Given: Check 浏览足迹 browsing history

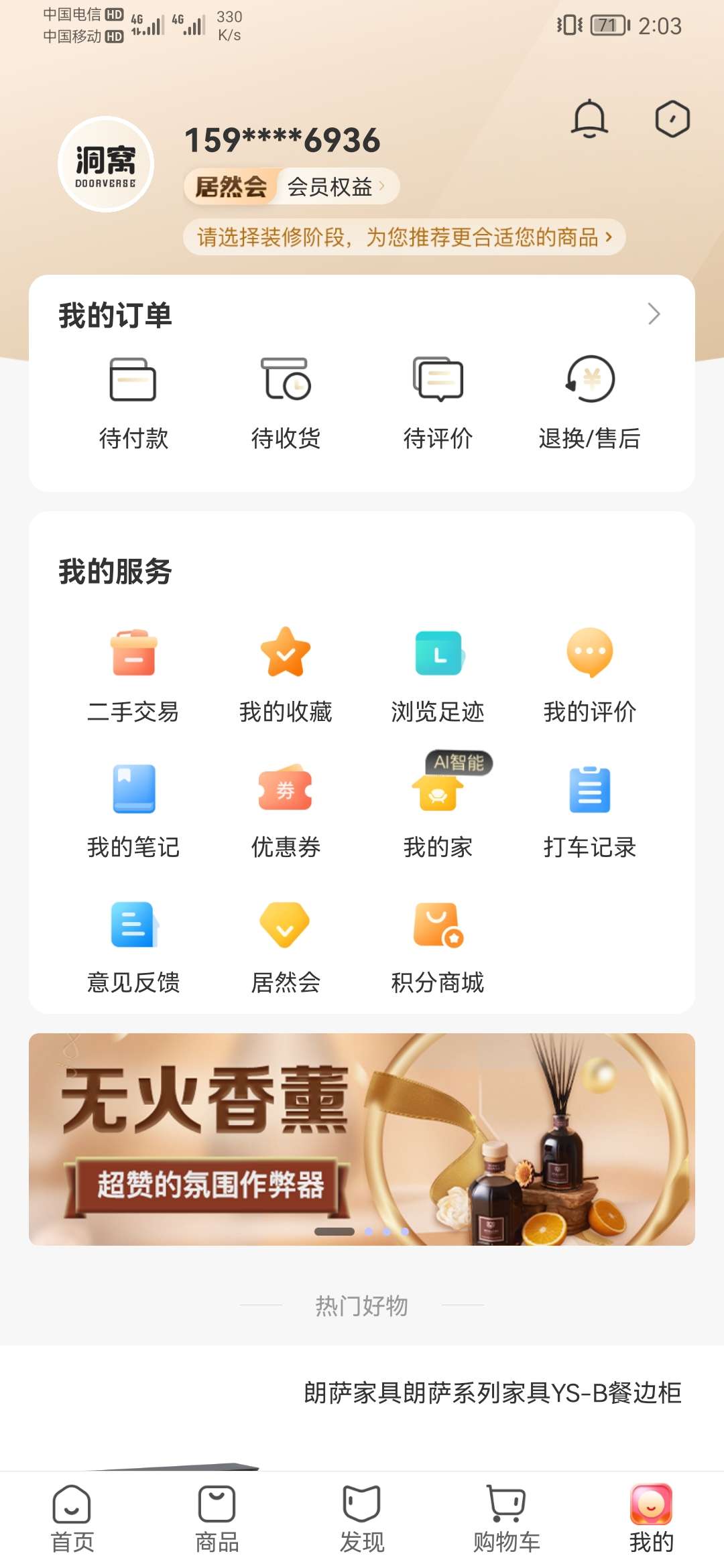Looking at the screenshot, I should pyautogui.click(x=438, y=675).
